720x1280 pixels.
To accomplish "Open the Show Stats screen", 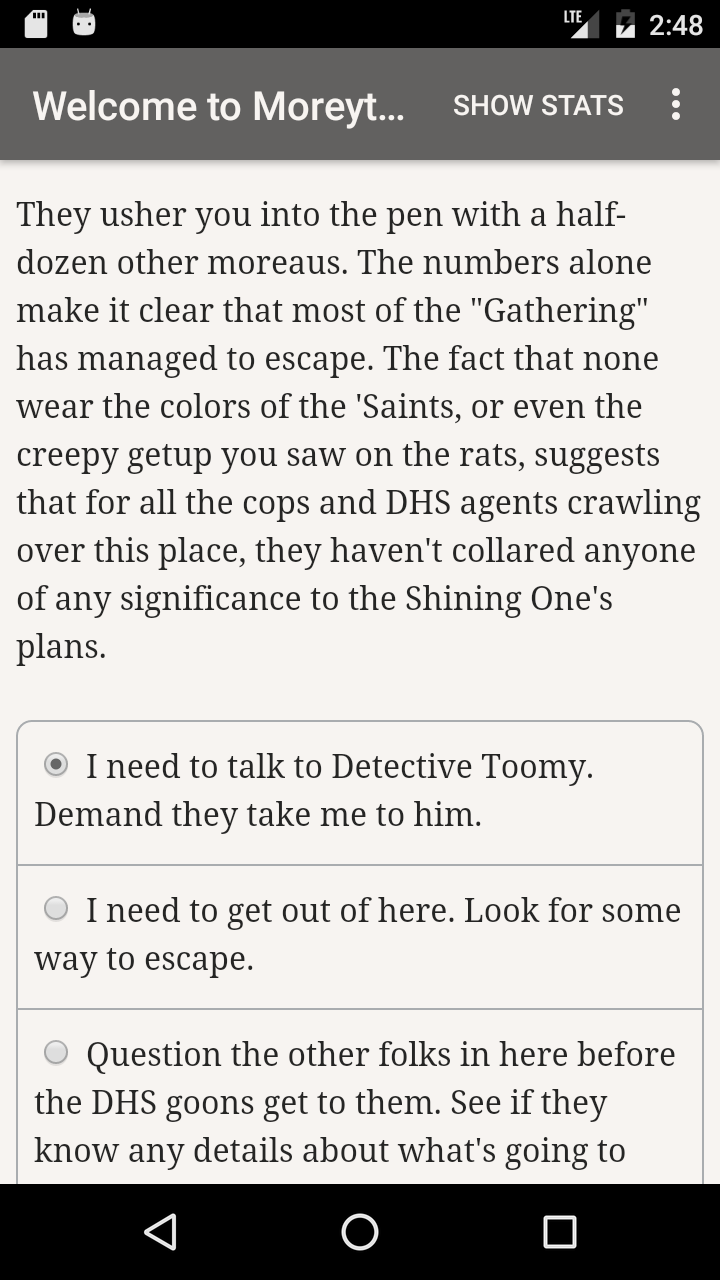I will pyautogui.click(x=538, y=105).
